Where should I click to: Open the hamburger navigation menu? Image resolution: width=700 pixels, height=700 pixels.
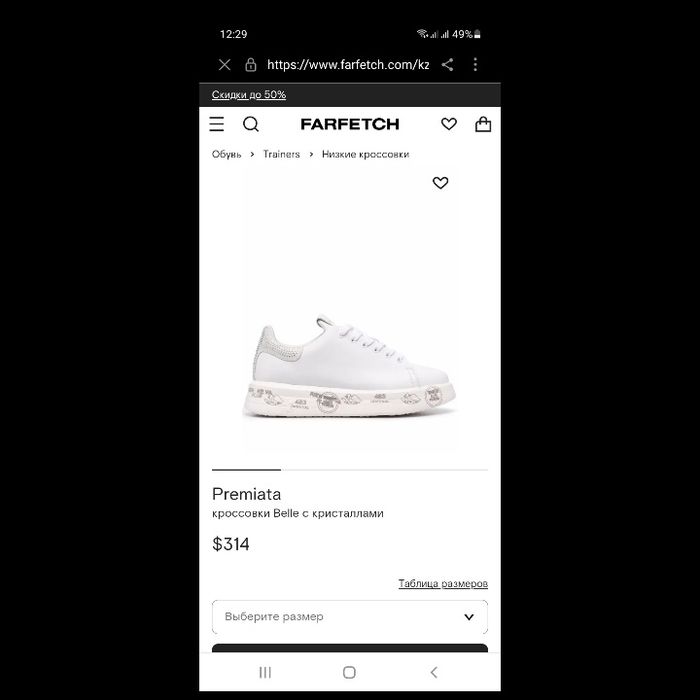(217, 124)
